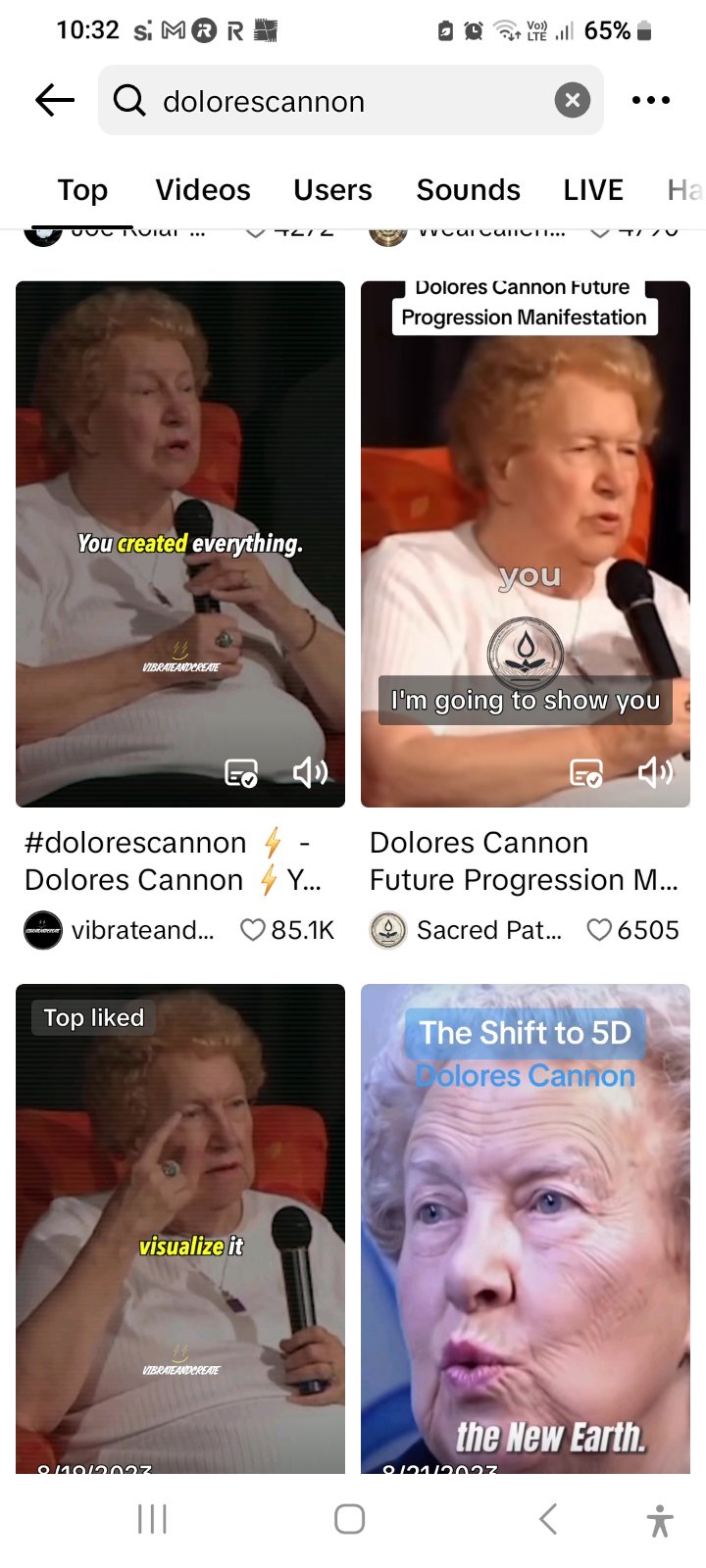Visit the vibrateandcreate profile

[x=118, y=930]
